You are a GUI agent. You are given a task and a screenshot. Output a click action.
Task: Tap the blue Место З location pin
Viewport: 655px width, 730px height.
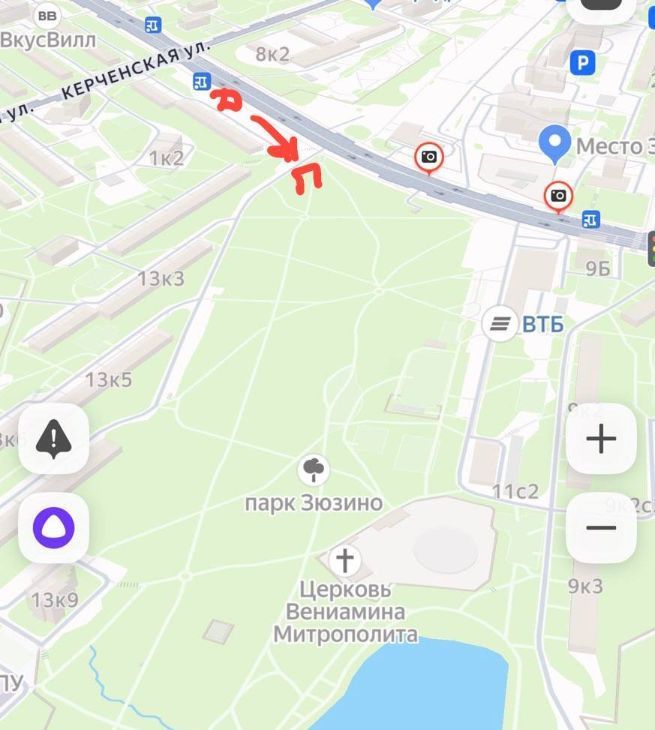pyautogui.click(x=555, y=143)
